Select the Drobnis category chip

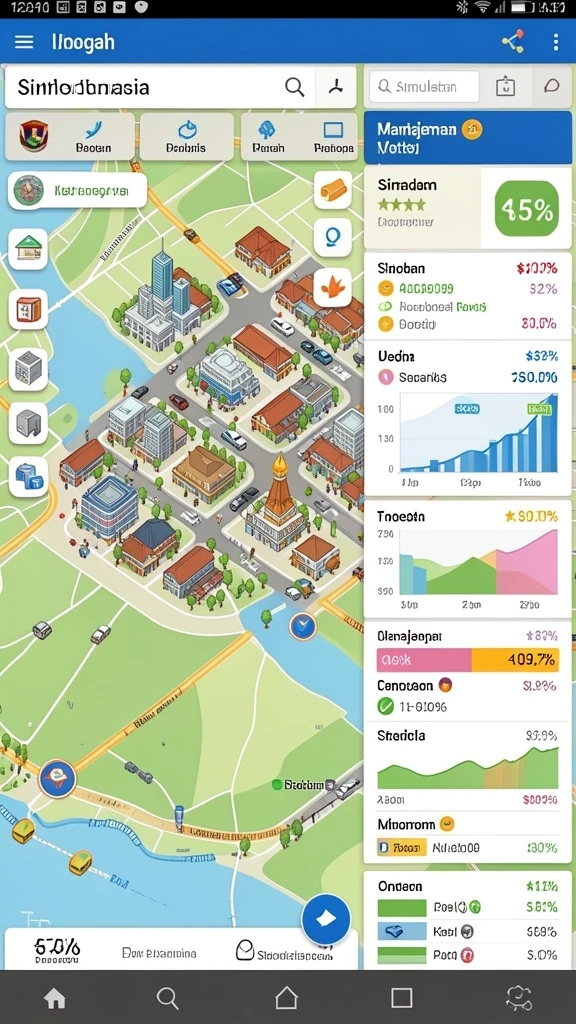pyautogui.click(x=186, y=136)
